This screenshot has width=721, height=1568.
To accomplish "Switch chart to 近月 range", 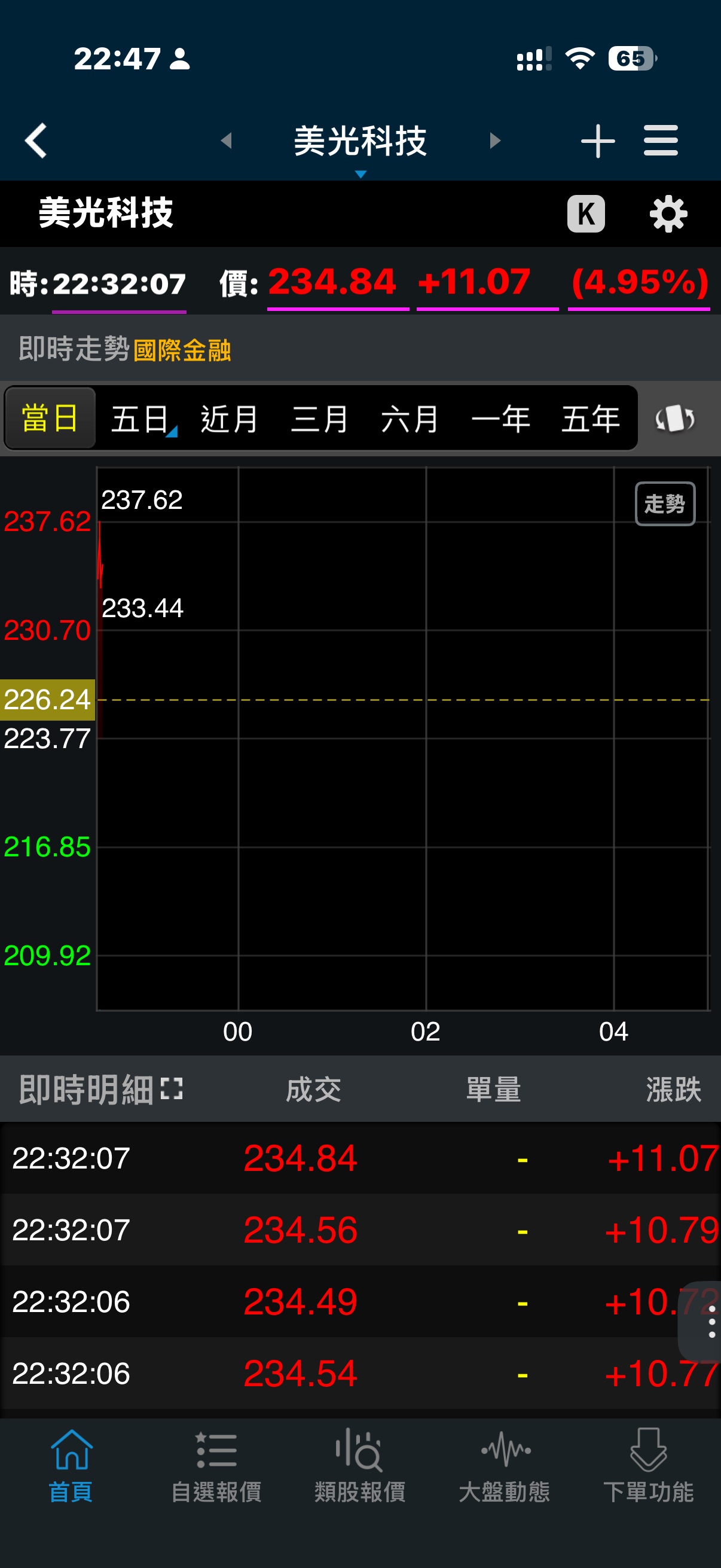I will click(x=230, y=418).
